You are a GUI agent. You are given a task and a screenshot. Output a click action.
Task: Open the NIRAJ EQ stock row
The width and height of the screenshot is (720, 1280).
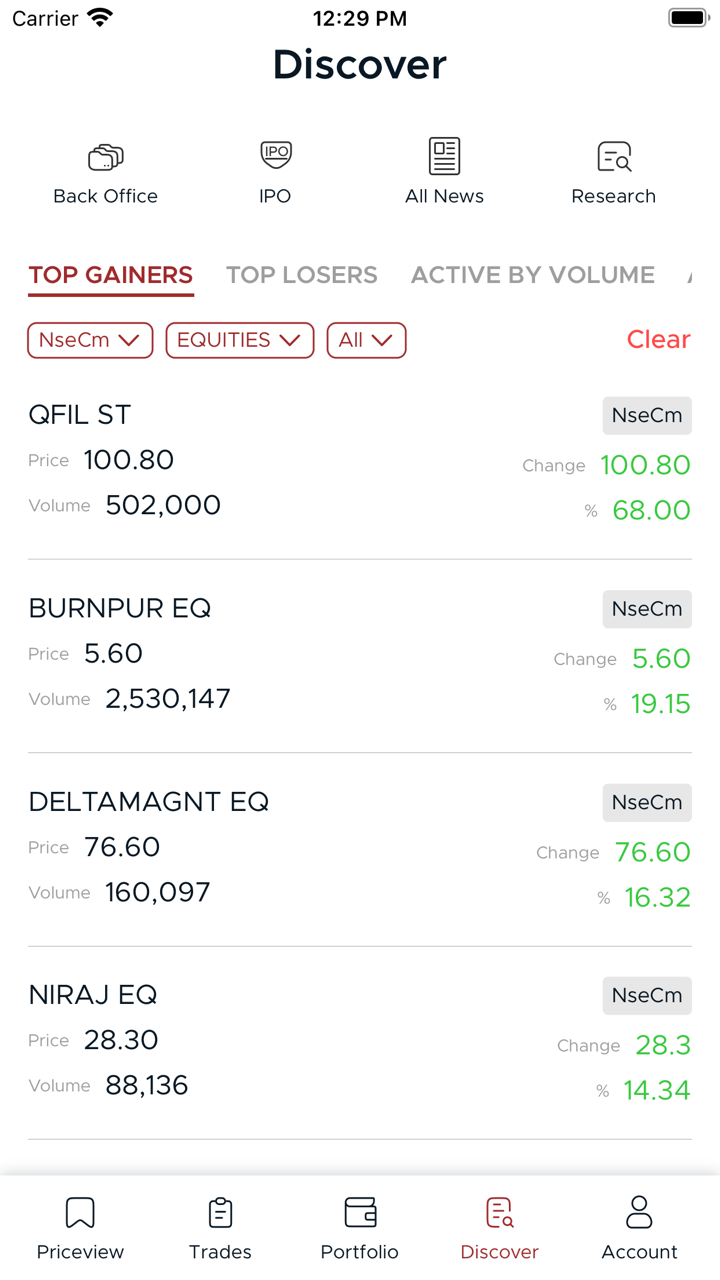(x=359, y=1041)
